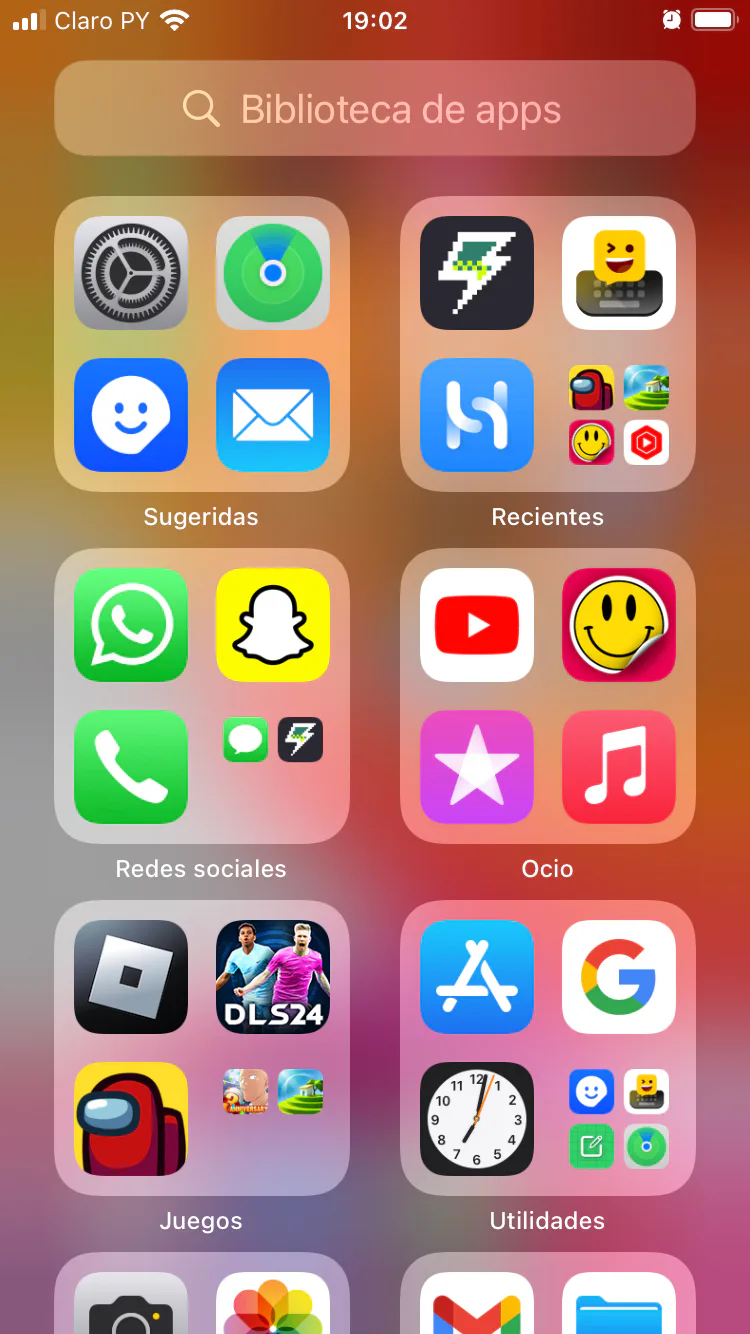Open the App Store in Utilidades
The height and width of the screenshot is (1334, 750).
click(477, 977)
